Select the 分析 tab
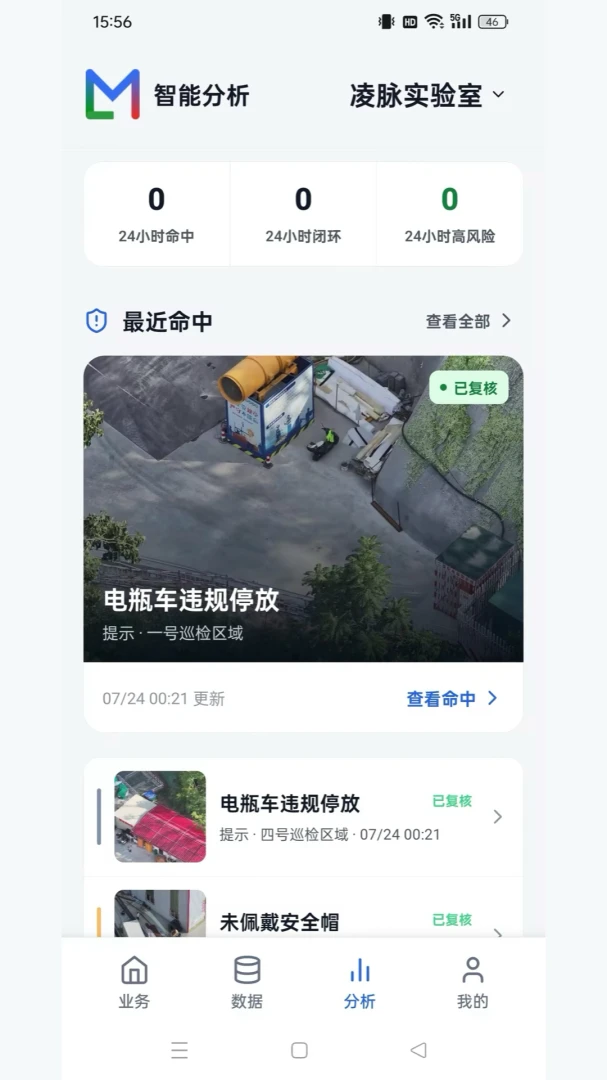The image size is (607, 1080). [360, 983]
